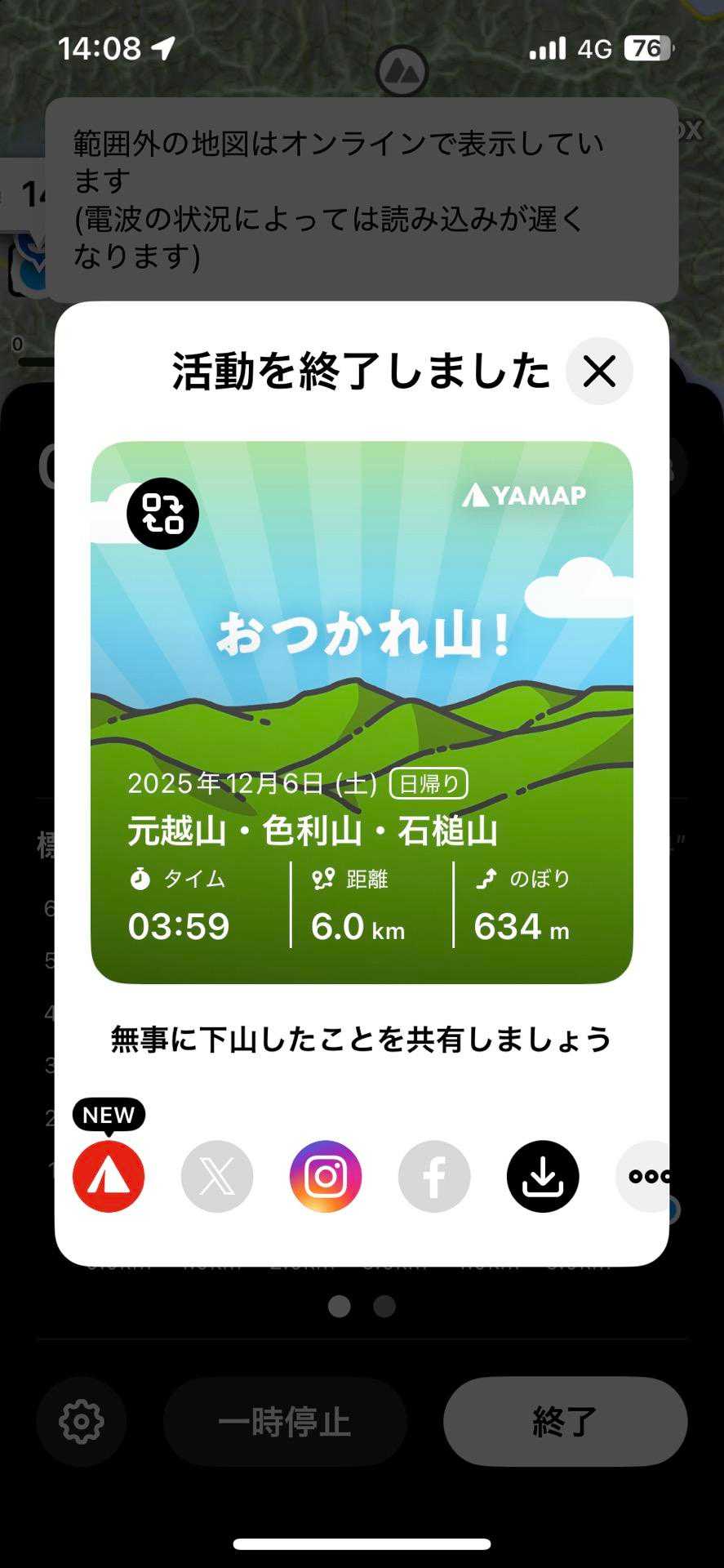Switch the share card design
Image resolution: width=724 pixels, height=1568 pixels.
[162, 514]
